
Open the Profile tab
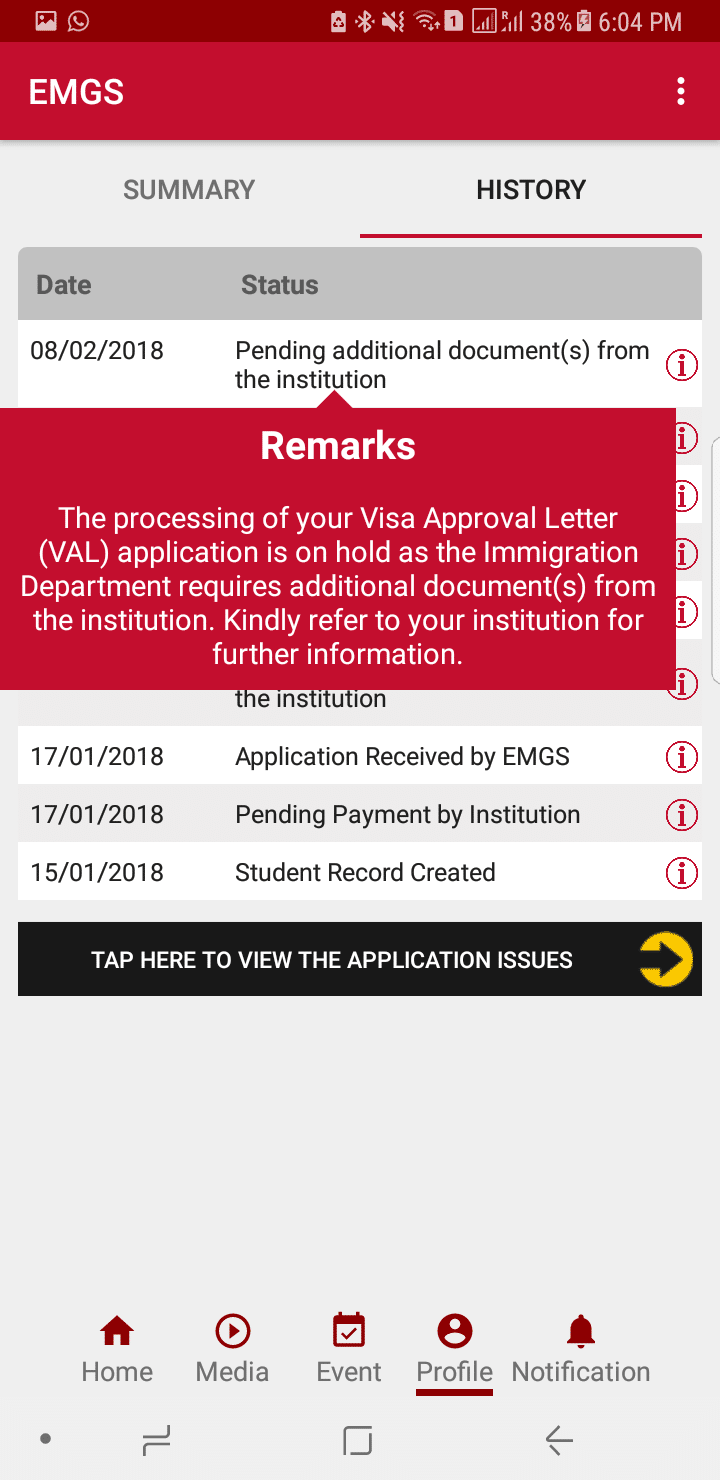pyautogui.click(x=455, y=1349)
